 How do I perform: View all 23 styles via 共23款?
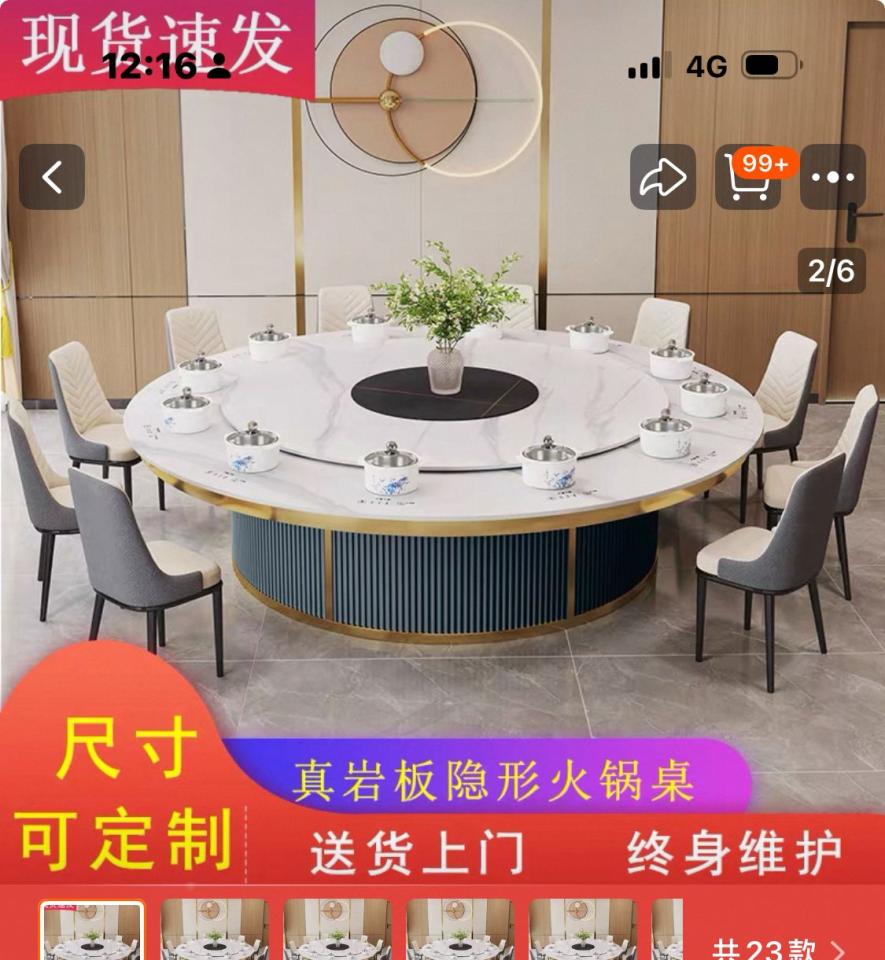click(x=777, y=948)
